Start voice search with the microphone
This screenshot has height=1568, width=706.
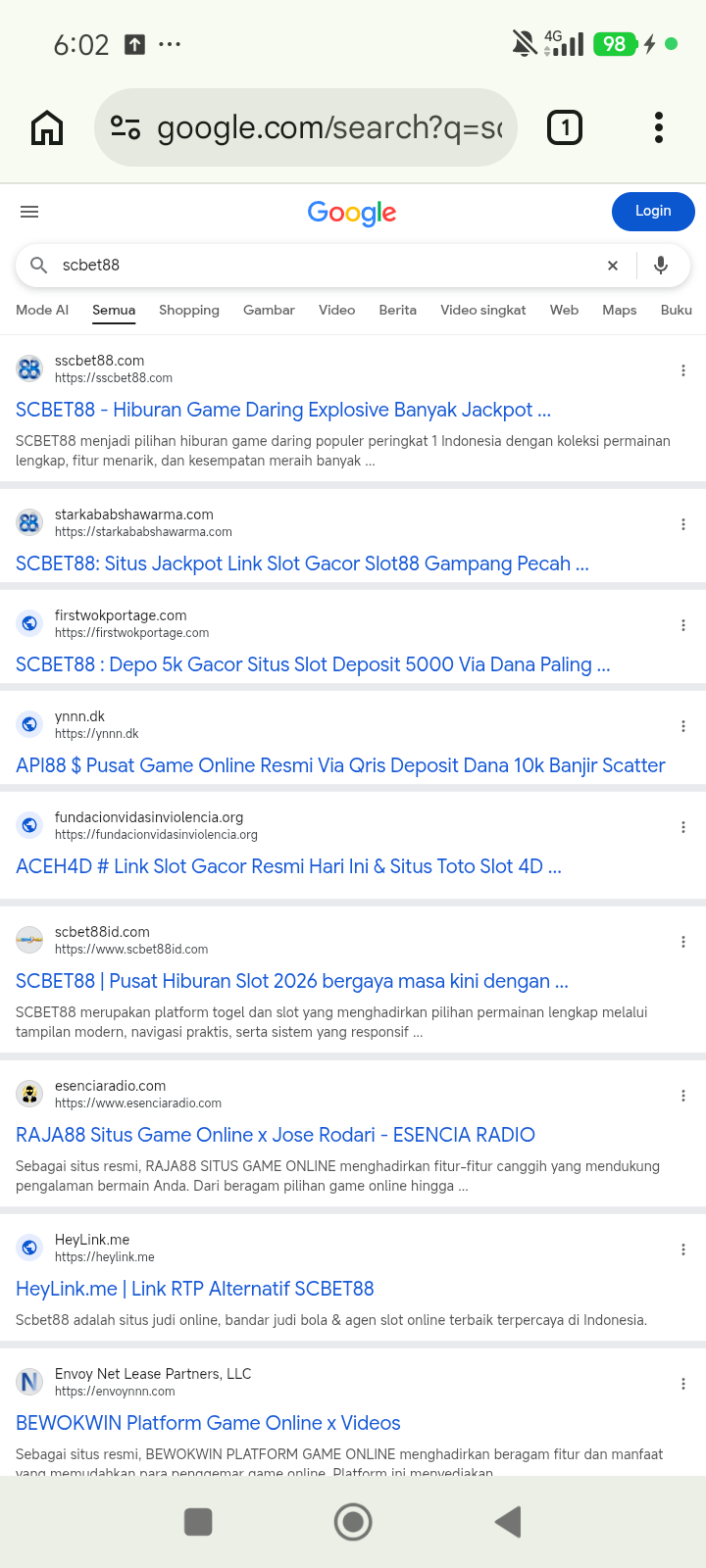click(661, 265)
